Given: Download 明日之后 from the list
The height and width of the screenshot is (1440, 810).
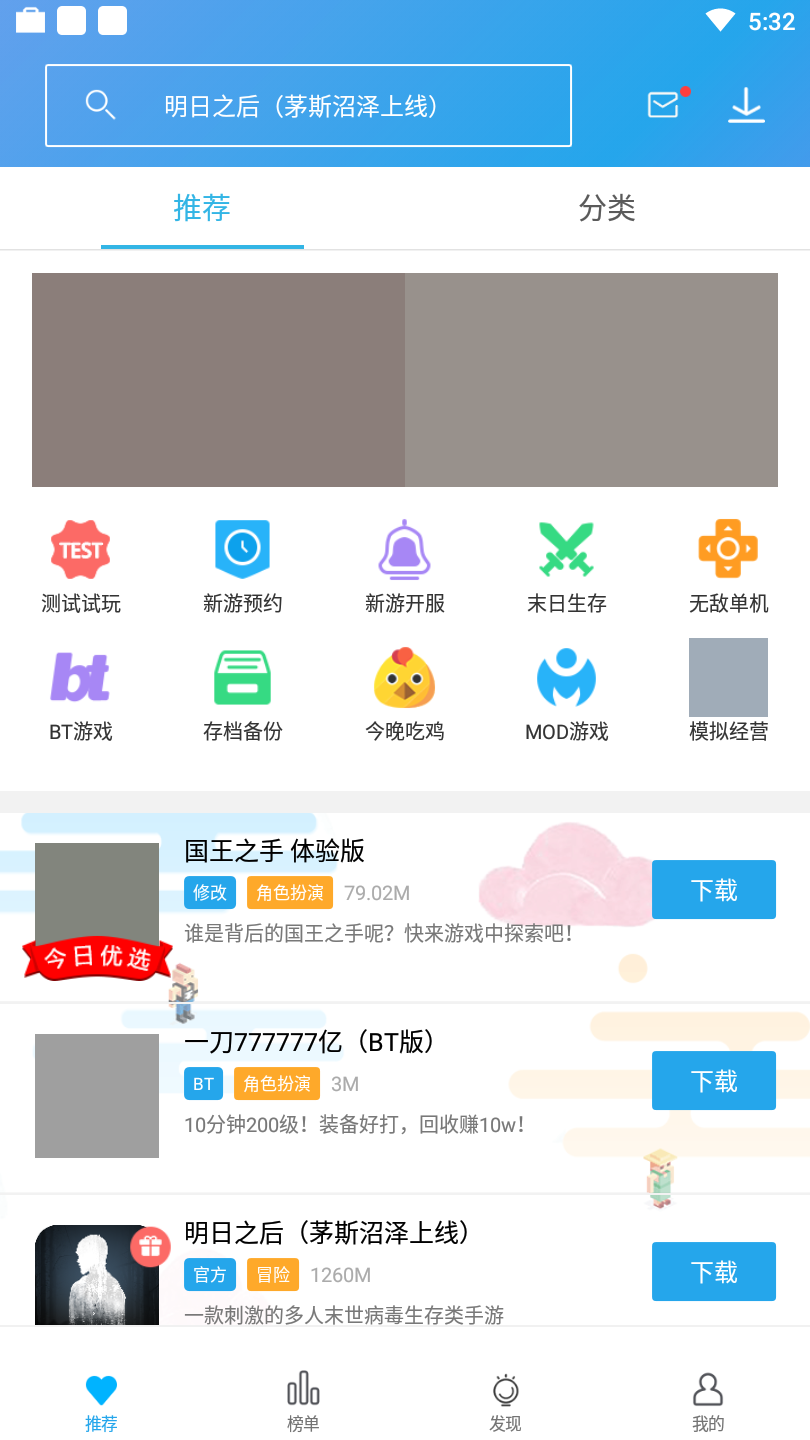Looking at the screenshot, I should pos(714,1272).
